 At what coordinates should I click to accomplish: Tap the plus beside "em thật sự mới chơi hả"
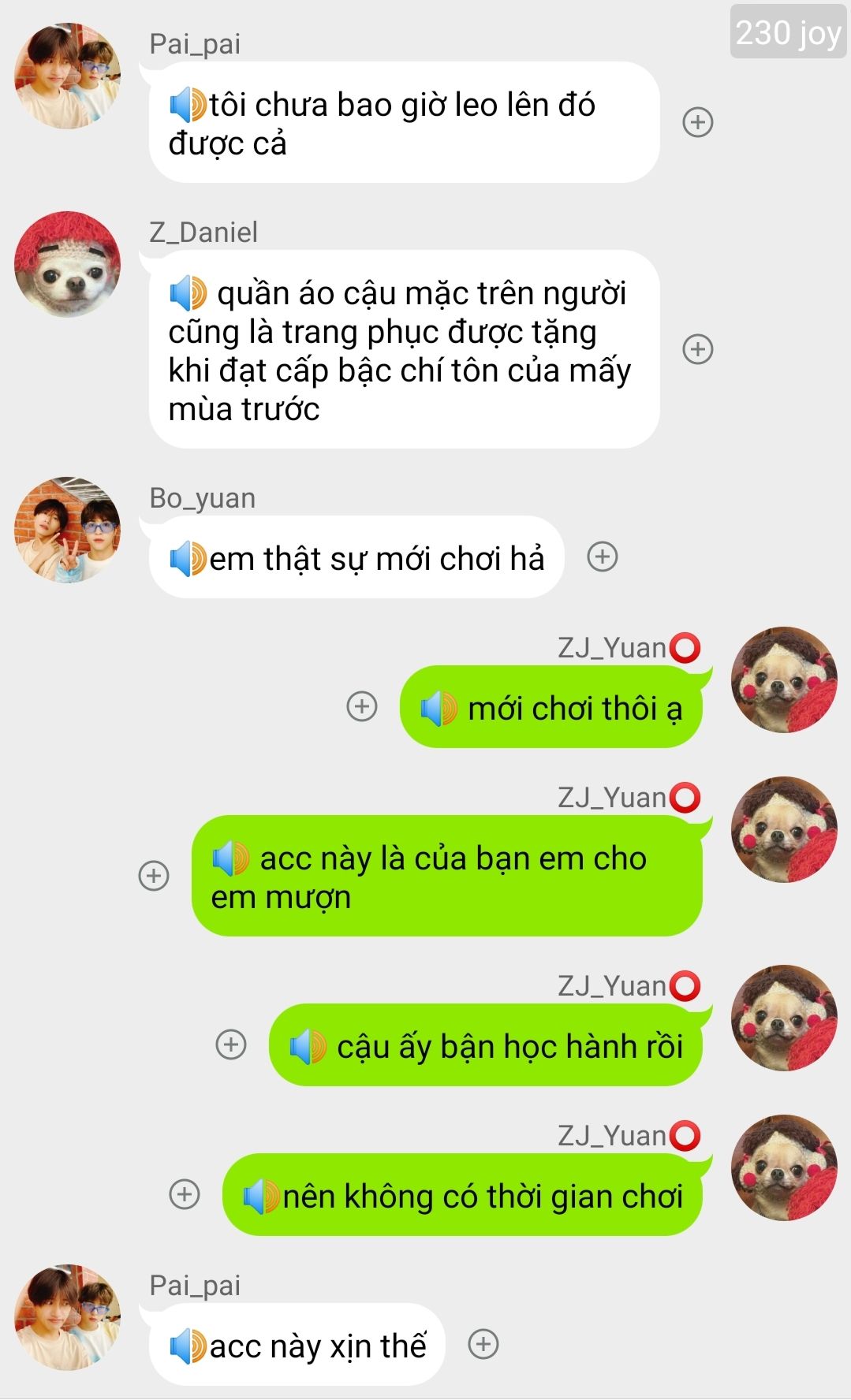pos(603,557)
